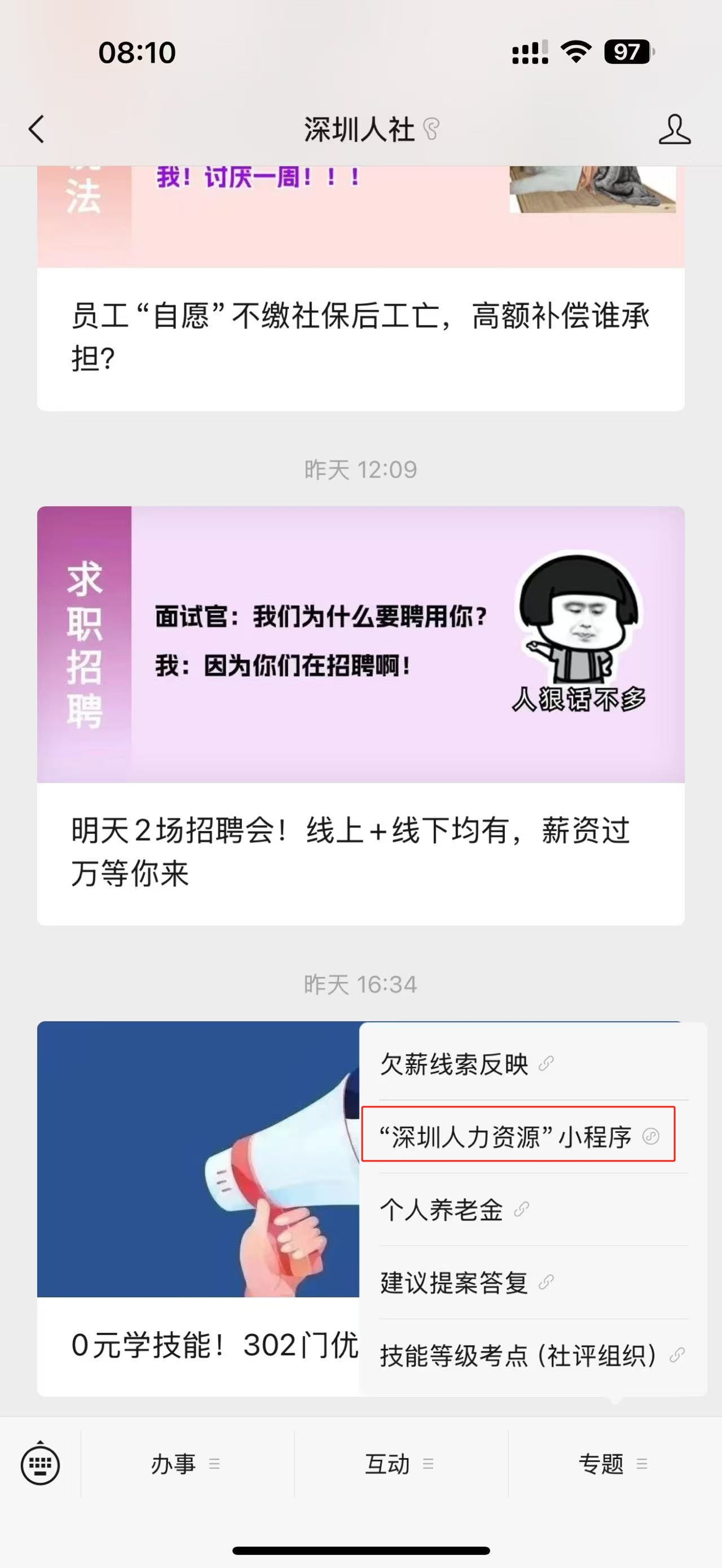Collapse the 专题 bottom menu
Image resolution: width=722 pixels, height=1568 pixels.
[x=614, y=1464]
